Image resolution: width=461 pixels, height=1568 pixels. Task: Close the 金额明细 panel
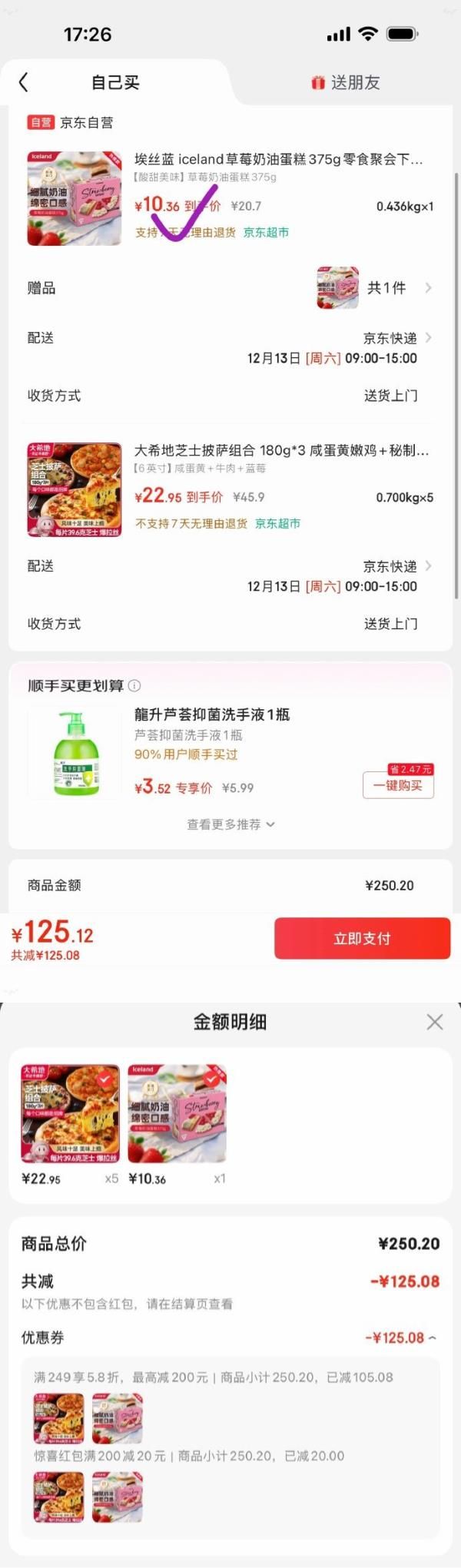click(x=435, y=1022)
